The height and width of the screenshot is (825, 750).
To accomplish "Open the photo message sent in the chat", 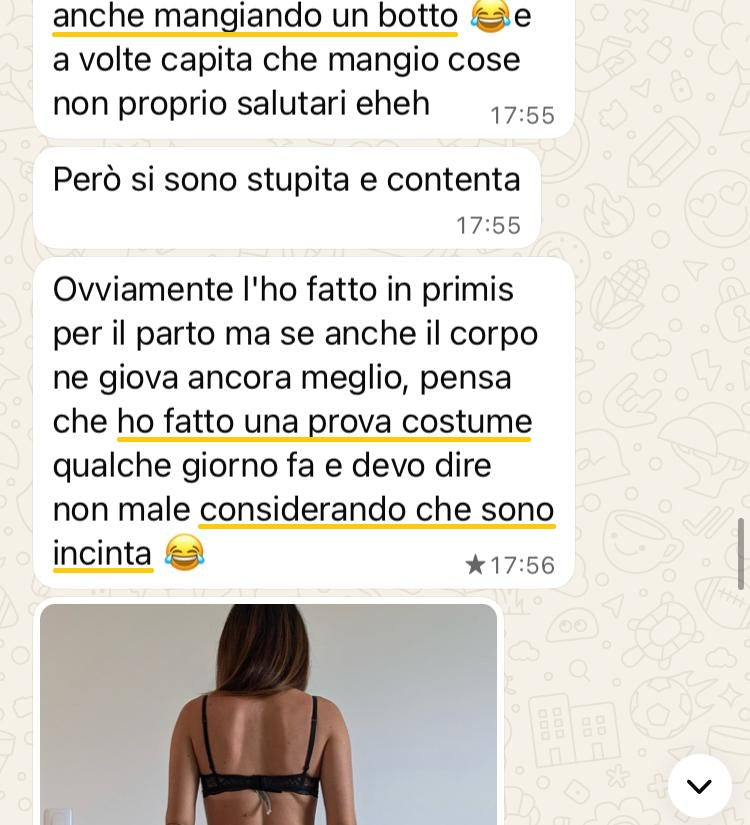I will pos(268,714).
